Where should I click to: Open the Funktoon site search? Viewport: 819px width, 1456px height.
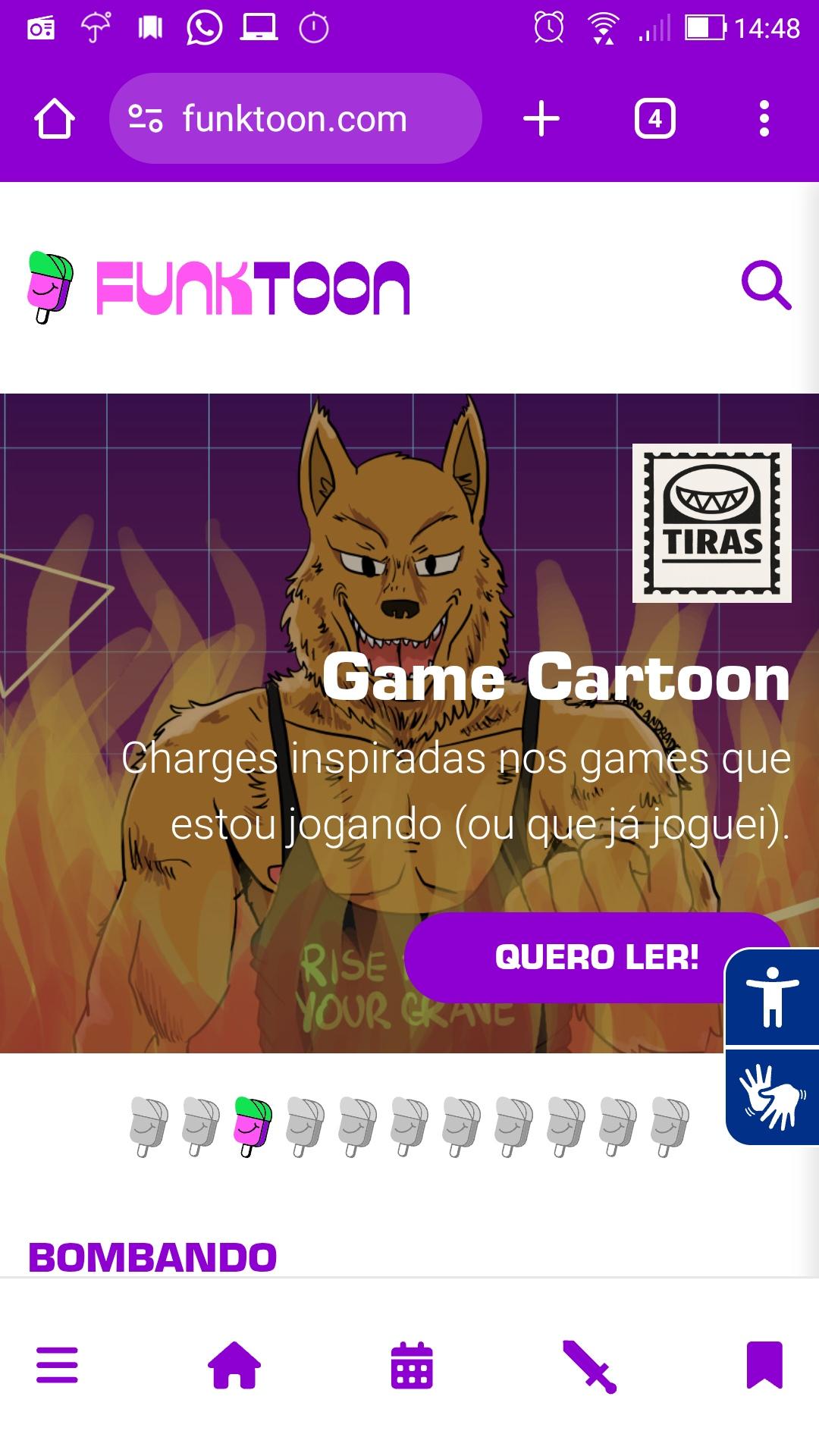tap(766, 286)
